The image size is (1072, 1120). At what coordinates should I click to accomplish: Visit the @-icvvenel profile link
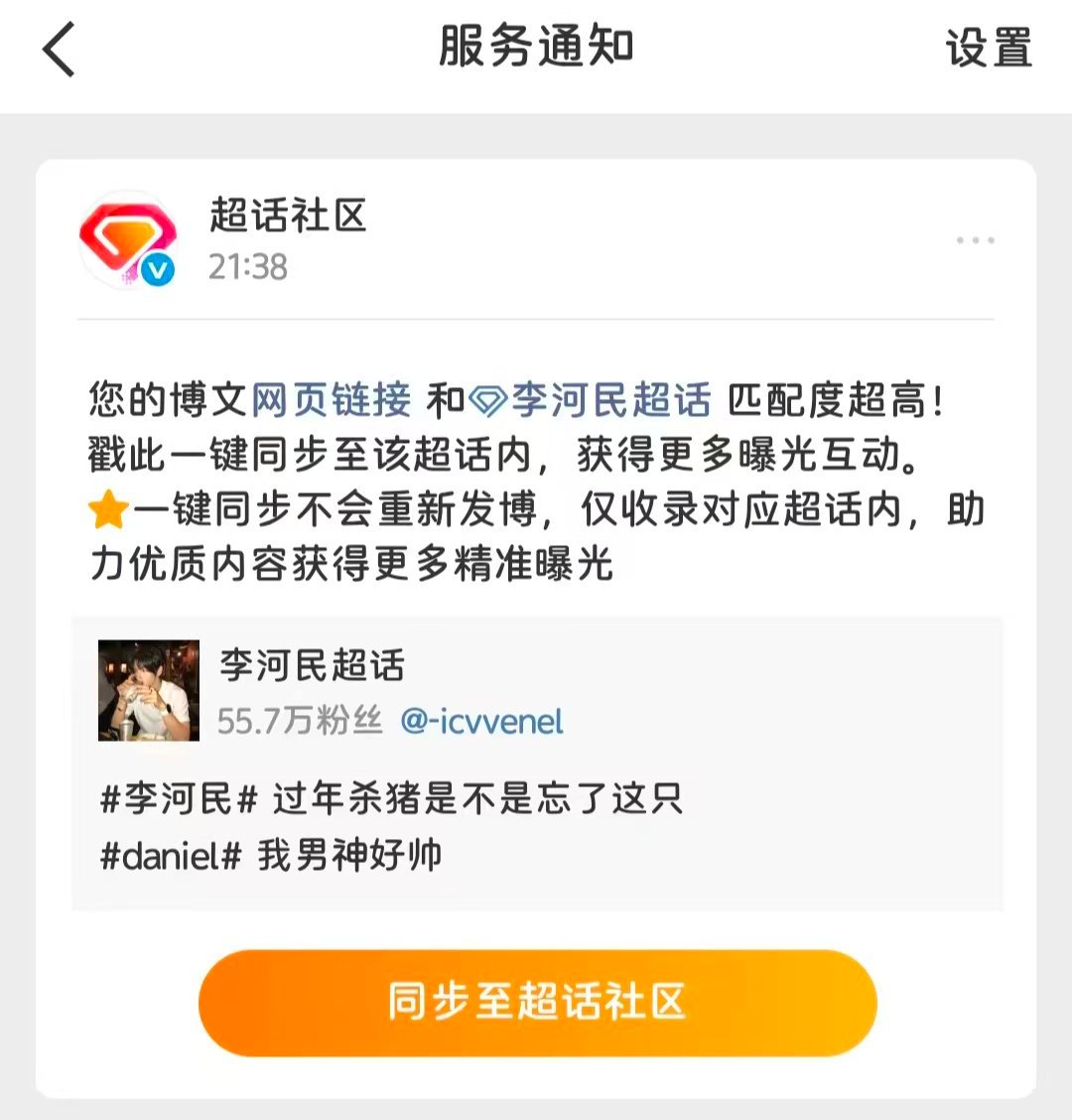[x=481, y=723]
